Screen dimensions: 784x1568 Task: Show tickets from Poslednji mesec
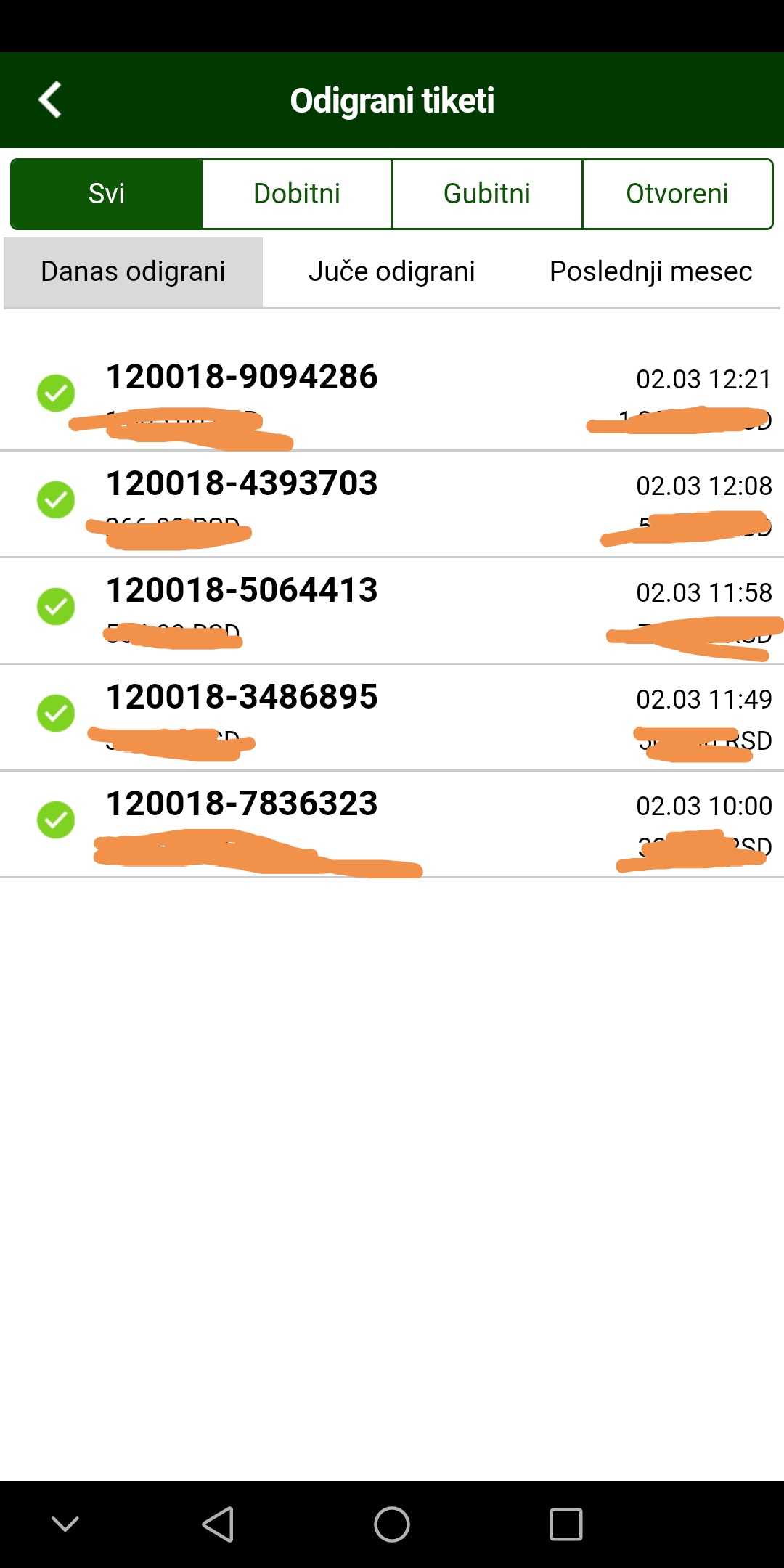point(650,271)
